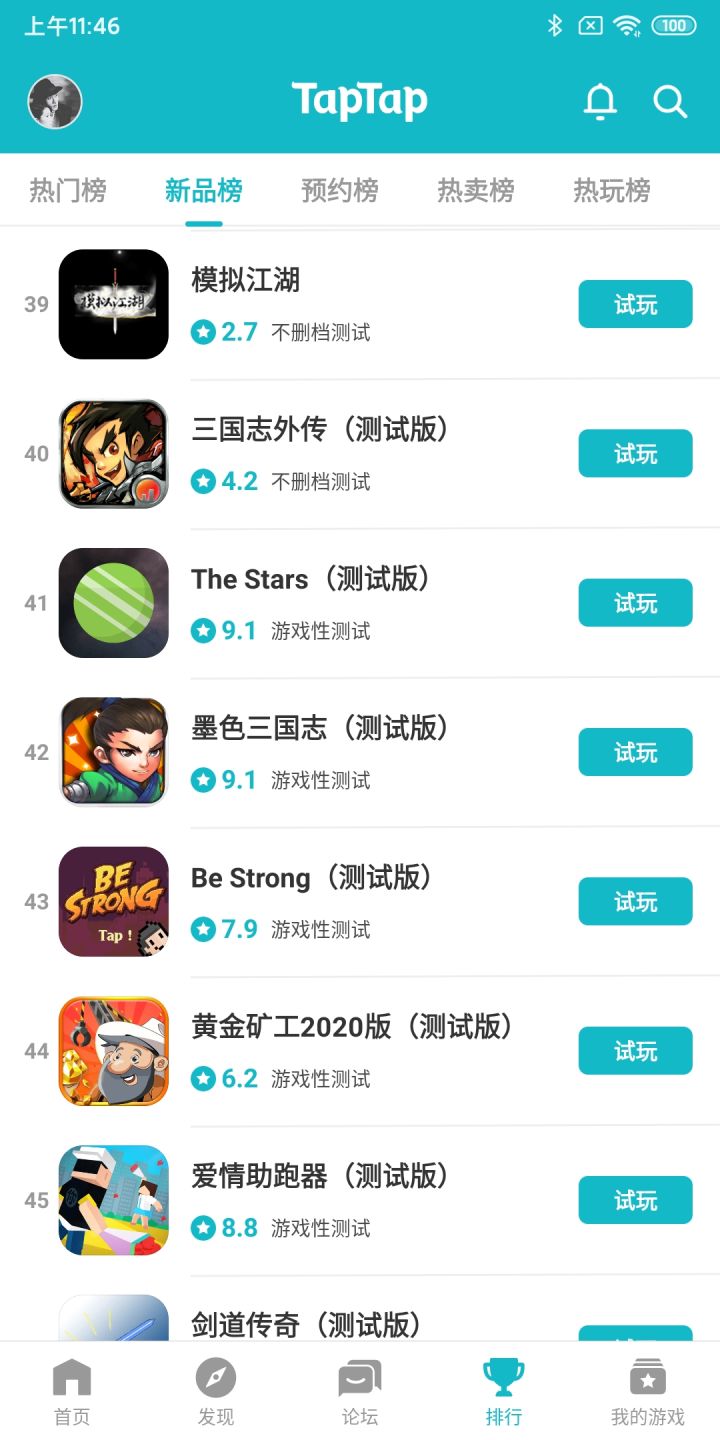Viewport: 720px width, 1440px height.
Task: Switch to the 预约榜 tab
Action: coord(340,190)
